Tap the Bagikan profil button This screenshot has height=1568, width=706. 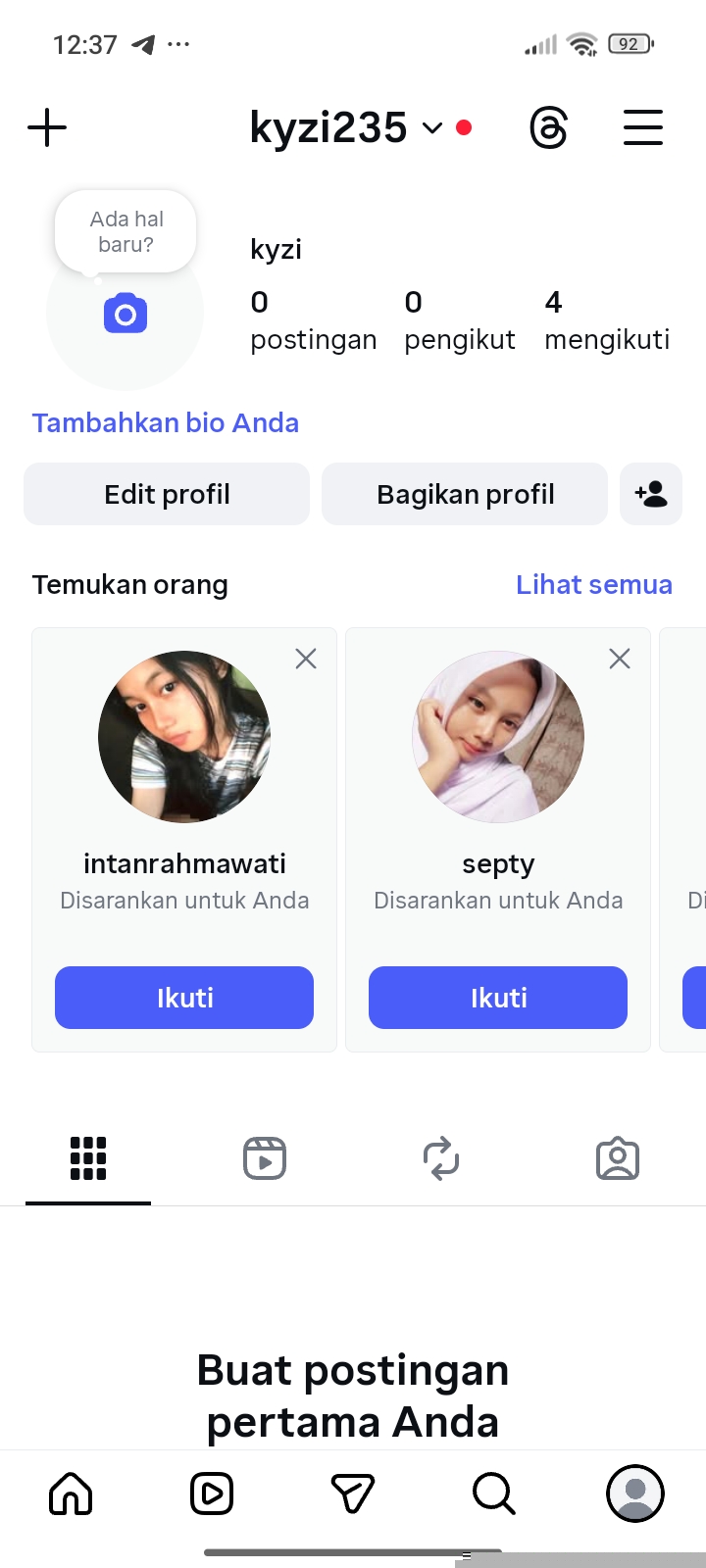[x=465, y=494]
